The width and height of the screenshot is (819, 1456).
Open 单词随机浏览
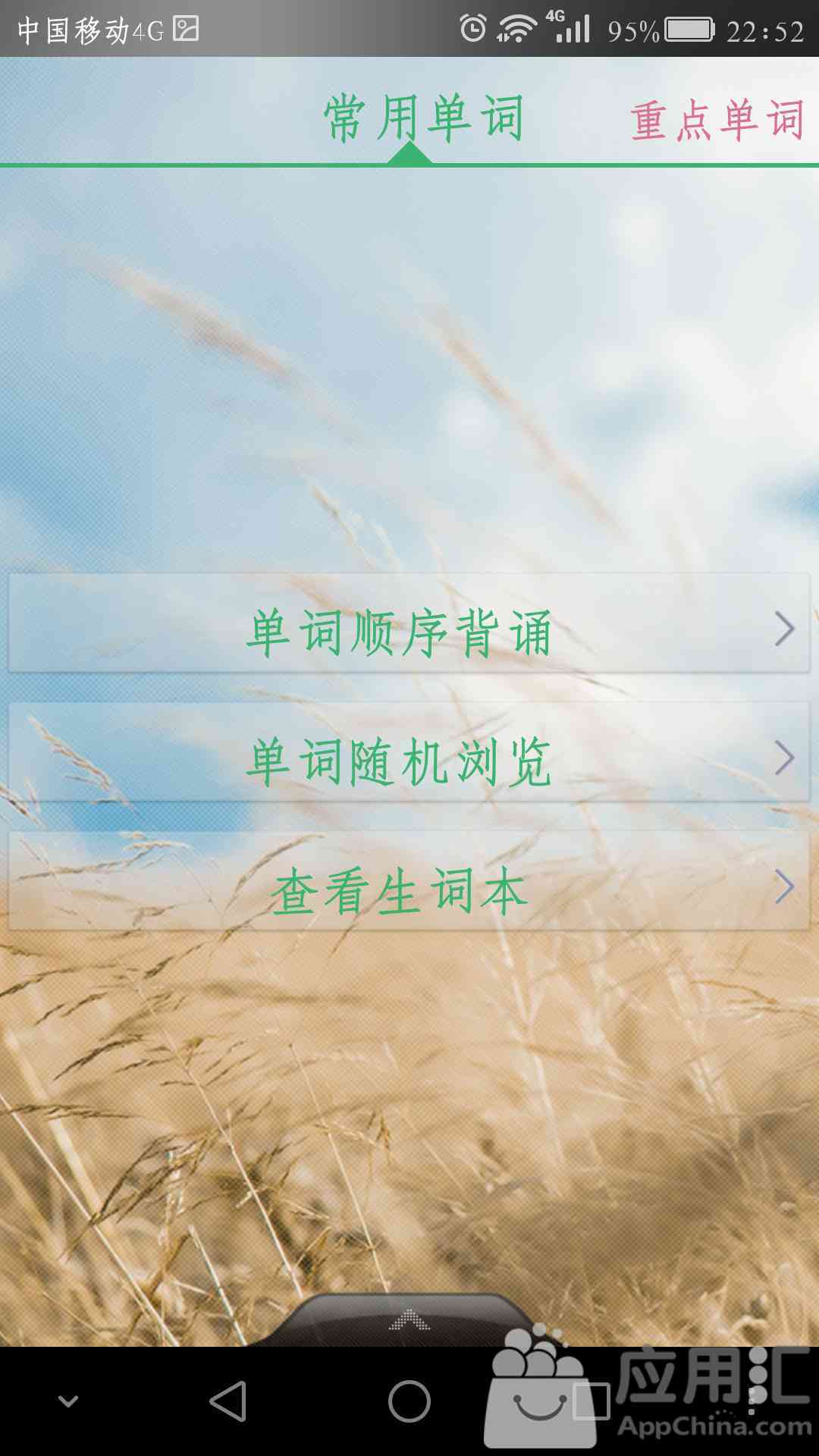[x=409, y=753]
